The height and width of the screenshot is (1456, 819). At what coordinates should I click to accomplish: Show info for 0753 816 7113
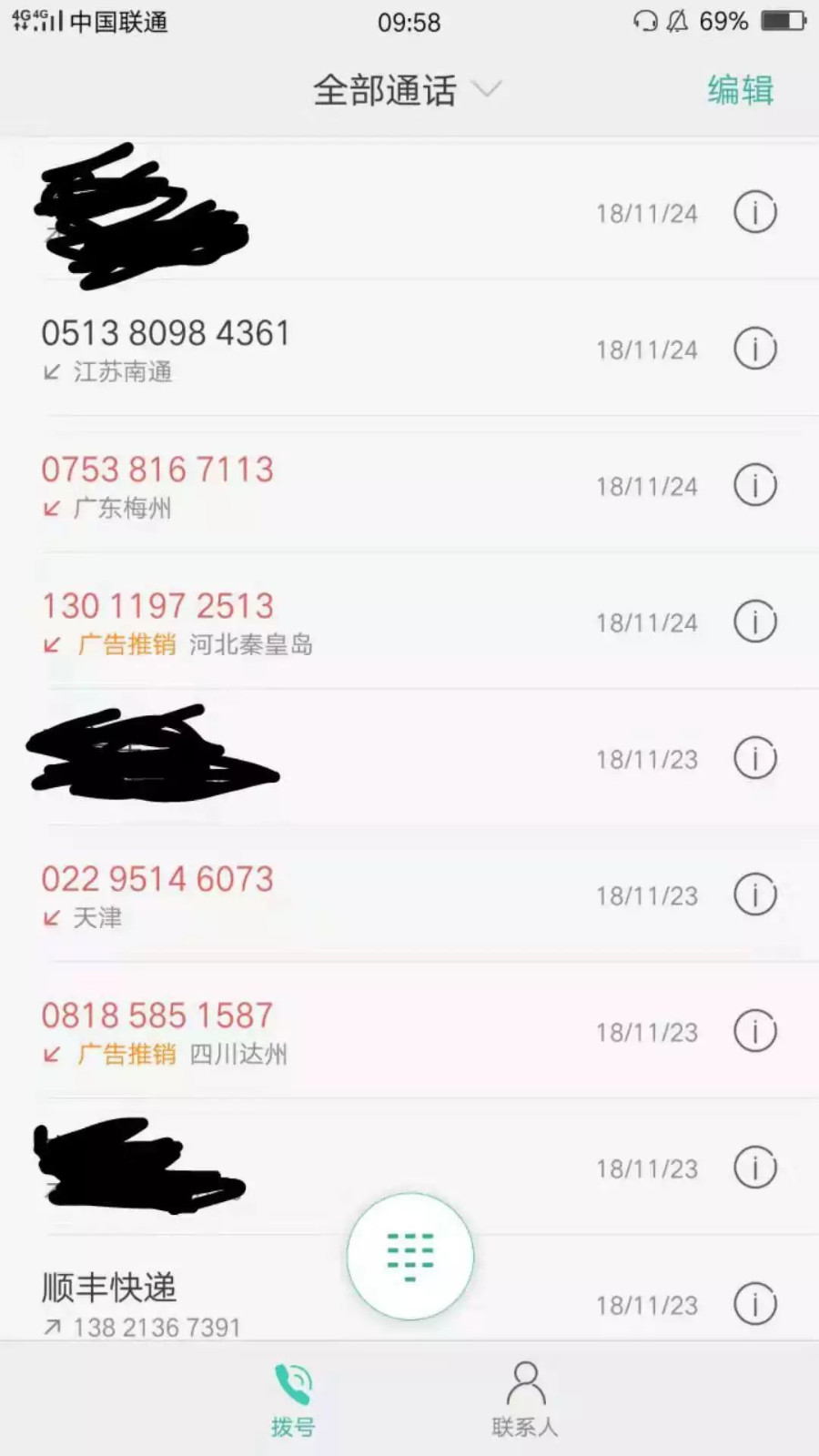[x=754, y=486]
